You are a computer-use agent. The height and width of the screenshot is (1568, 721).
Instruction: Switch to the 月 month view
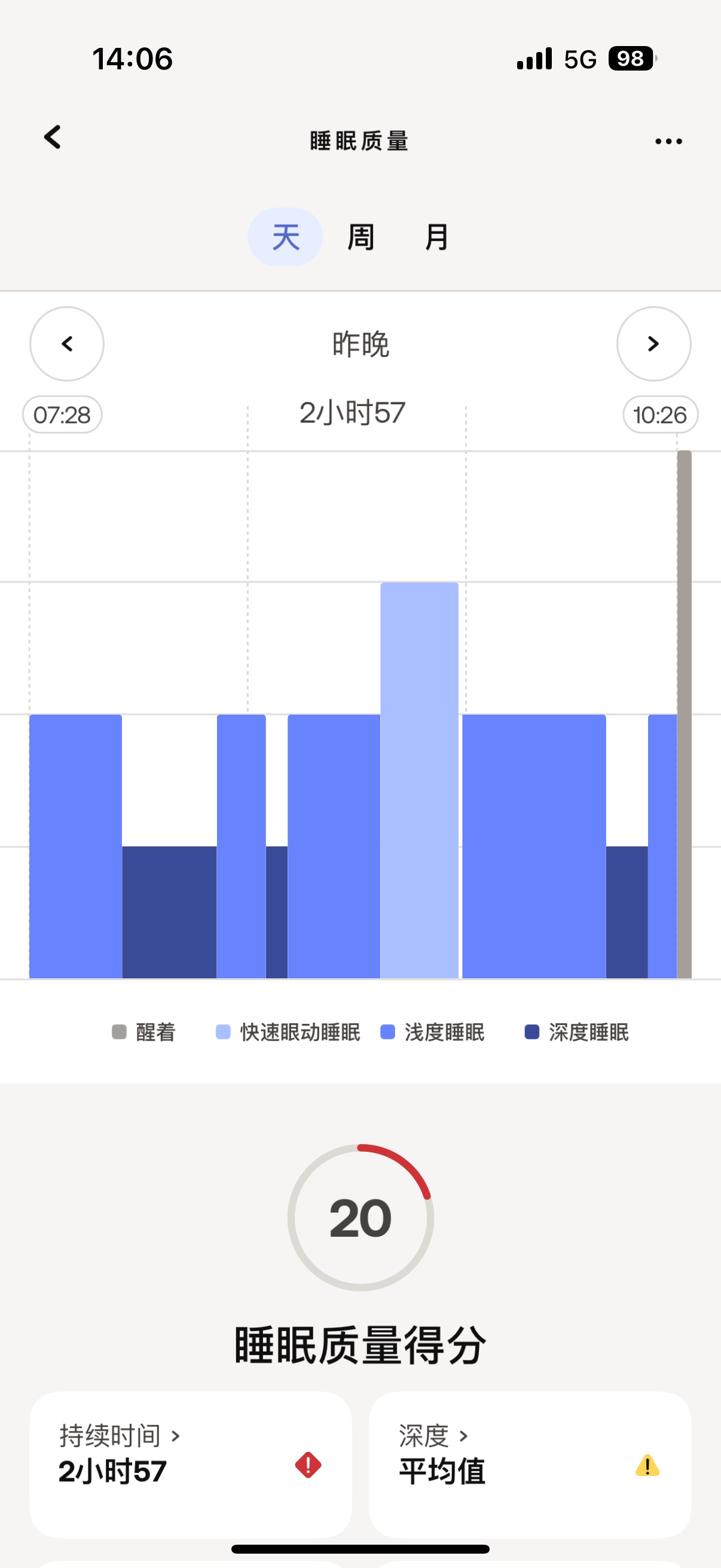[436, 237]
